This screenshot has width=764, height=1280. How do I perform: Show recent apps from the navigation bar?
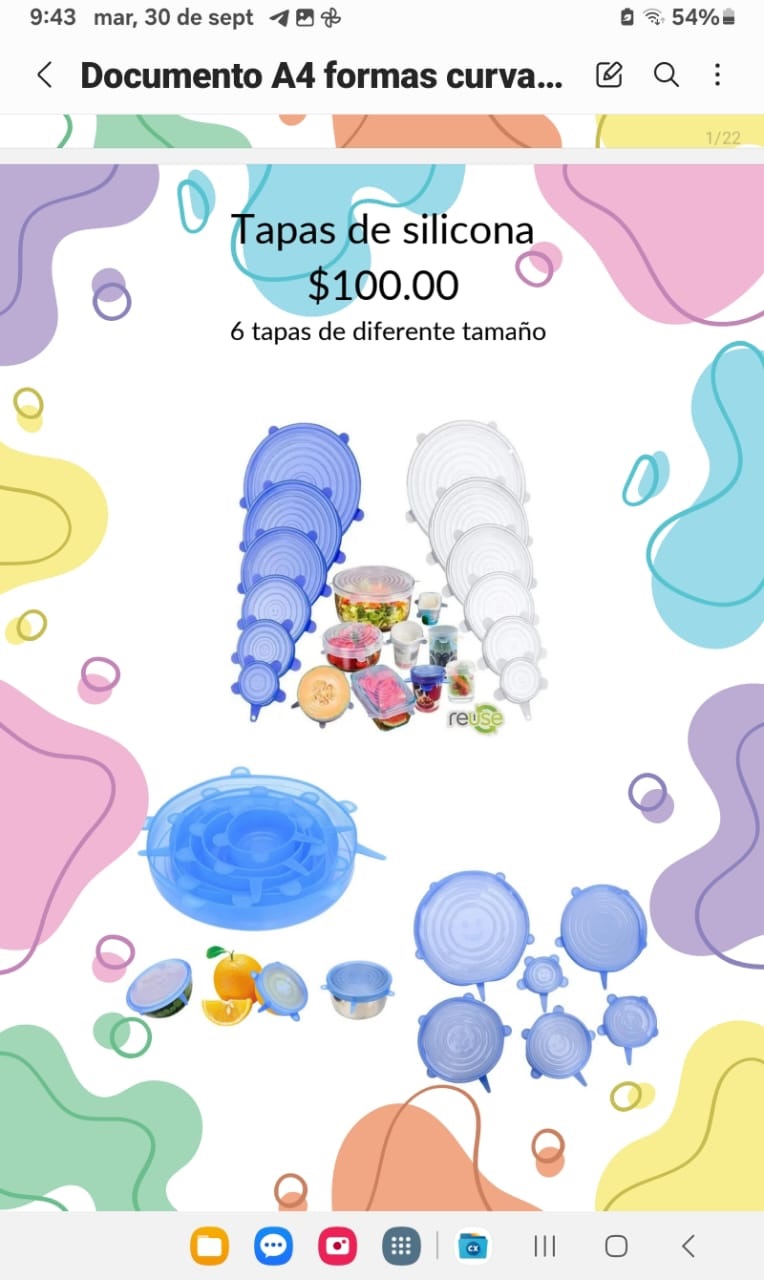tap(545, 1246)
